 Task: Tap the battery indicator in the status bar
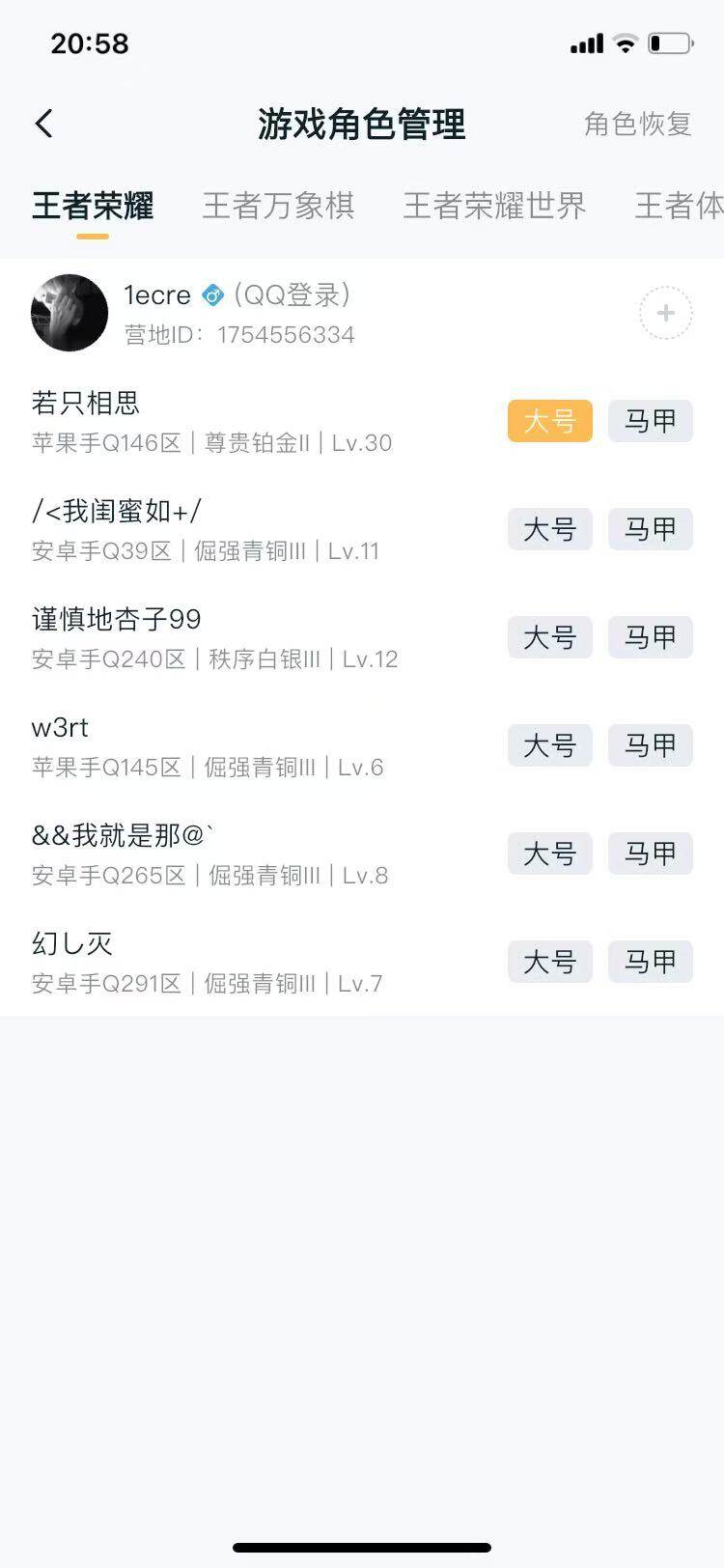[671, 42]
